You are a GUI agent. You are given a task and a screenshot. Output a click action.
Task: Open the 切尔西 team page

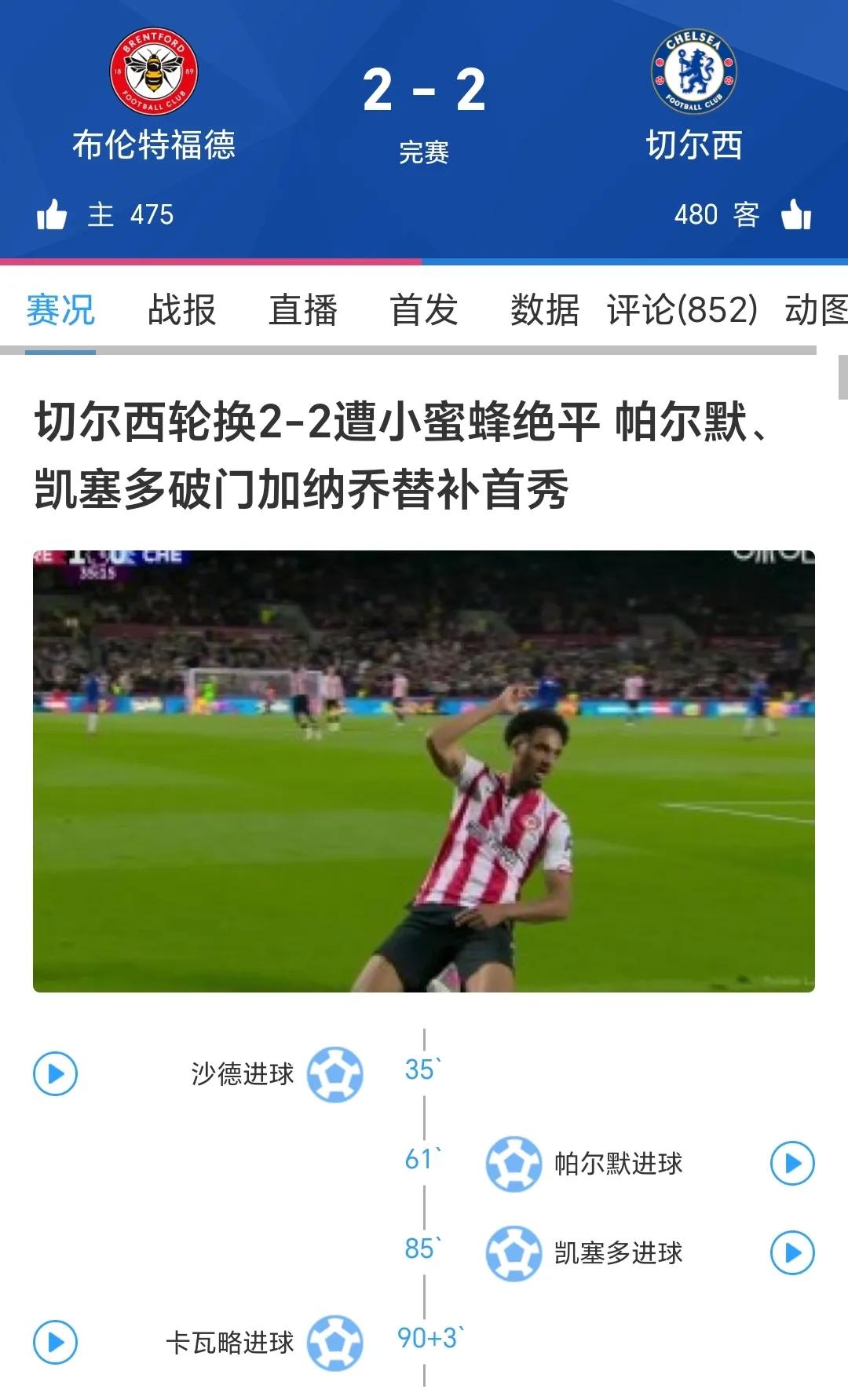coord(693,94)
